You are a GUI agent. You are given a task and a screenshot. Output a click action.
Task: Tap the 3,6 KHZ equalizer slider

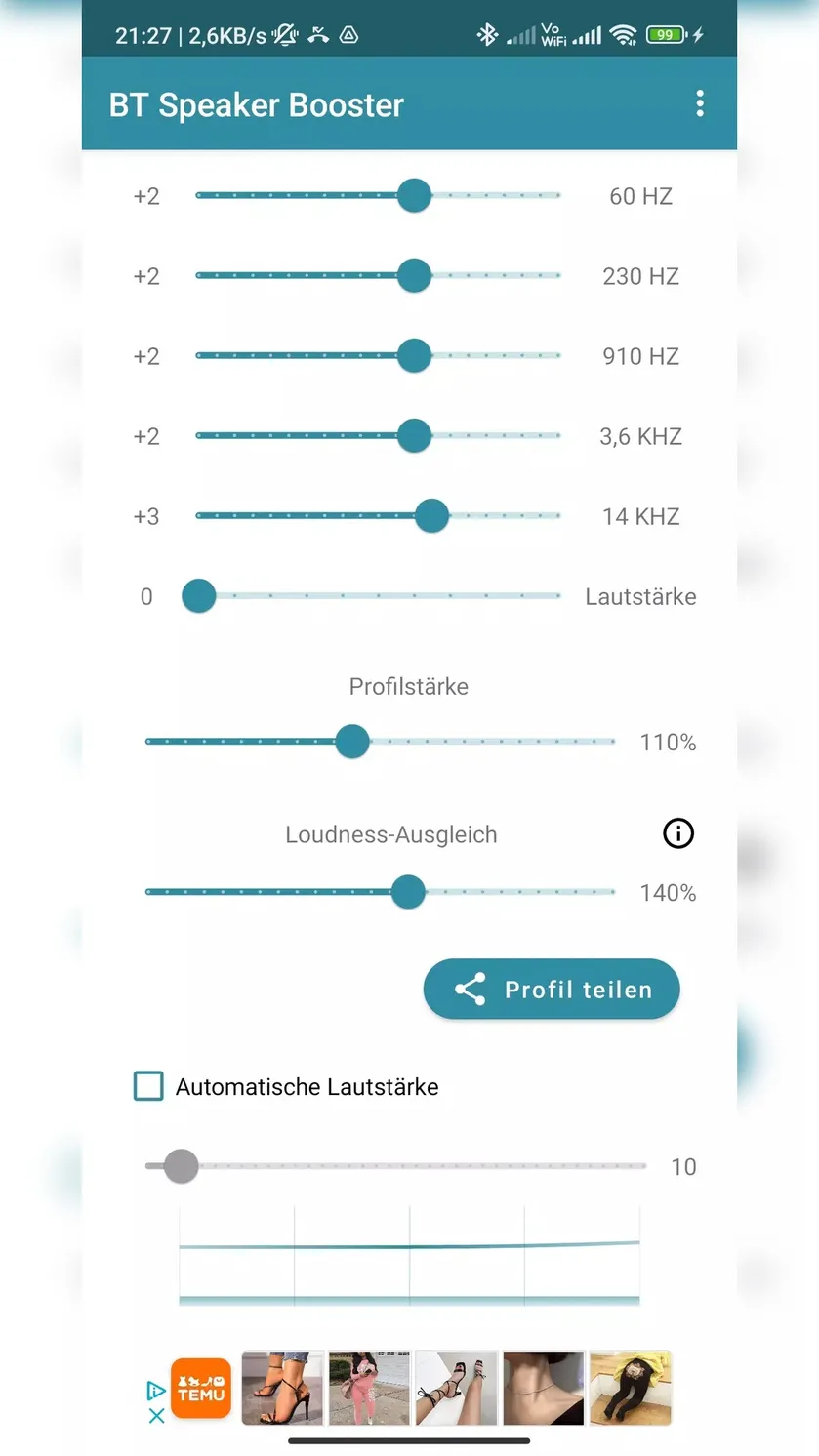pyautogui.click(x=379, y=435)
